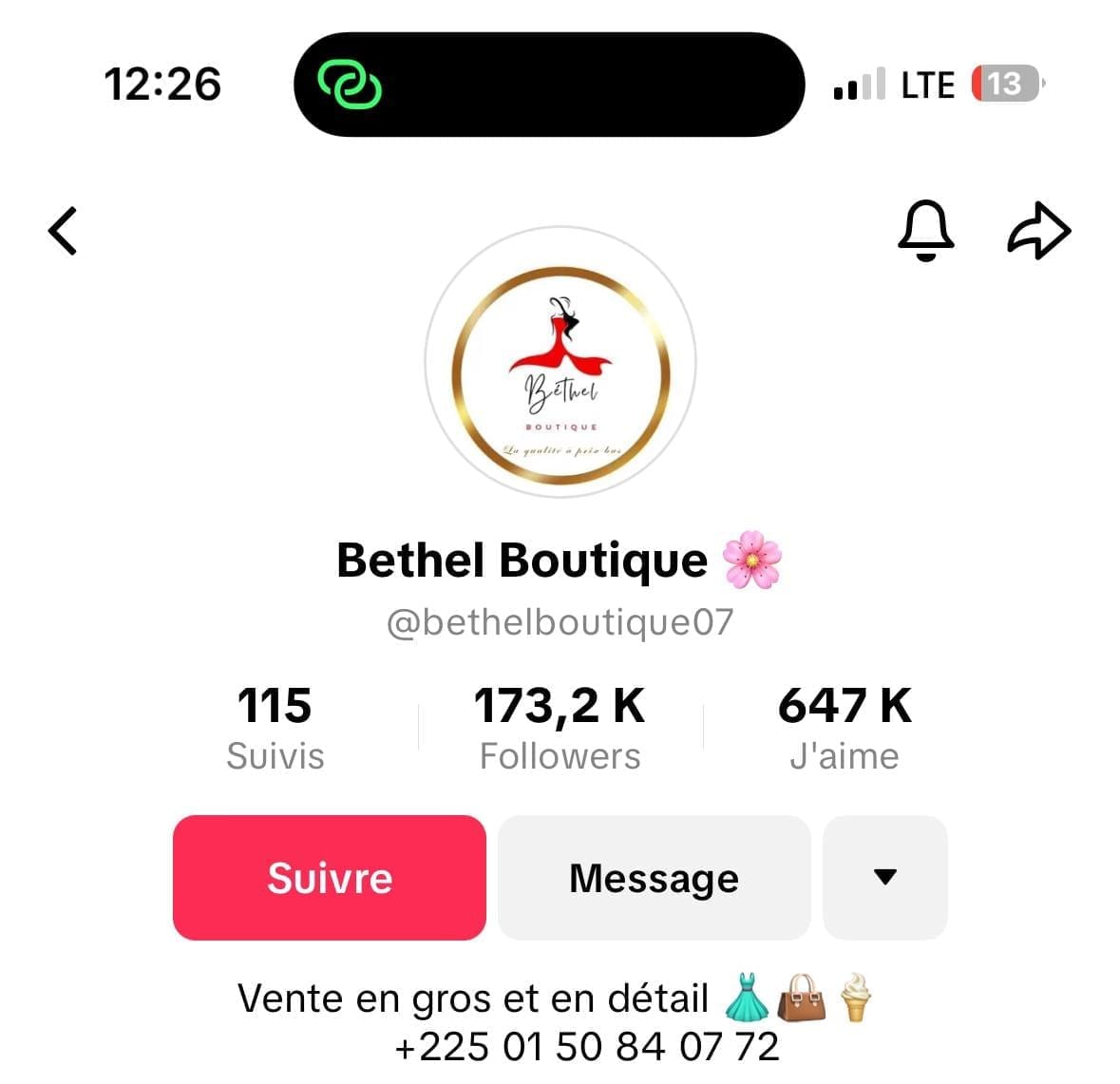Open the notifications bell on the profile
Image resolution: width=1120 pixels, height=1084 pixels.
tap(924, 231)
